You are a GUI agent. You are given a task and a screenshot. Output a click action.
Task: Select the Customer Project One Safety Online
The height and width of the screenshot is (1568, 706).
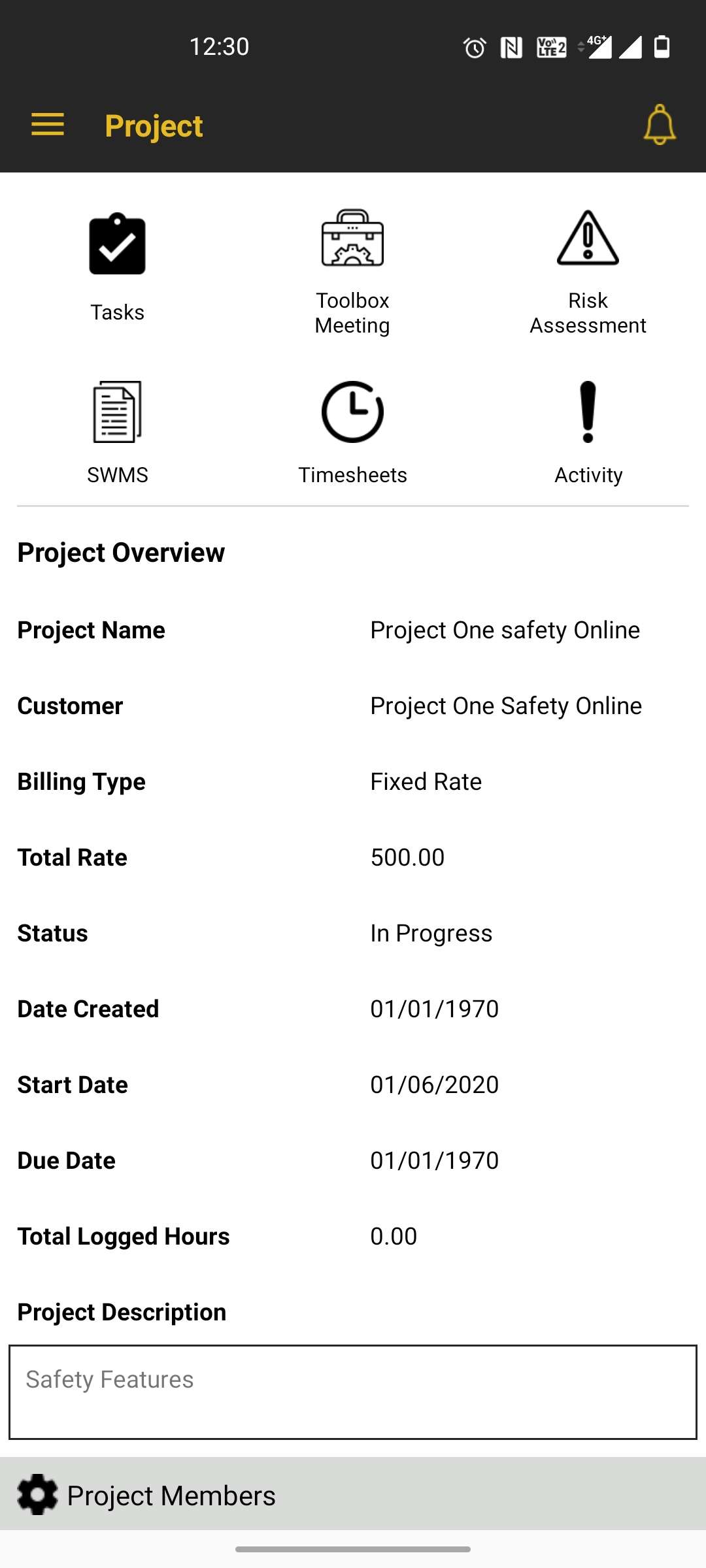[505, 706]
